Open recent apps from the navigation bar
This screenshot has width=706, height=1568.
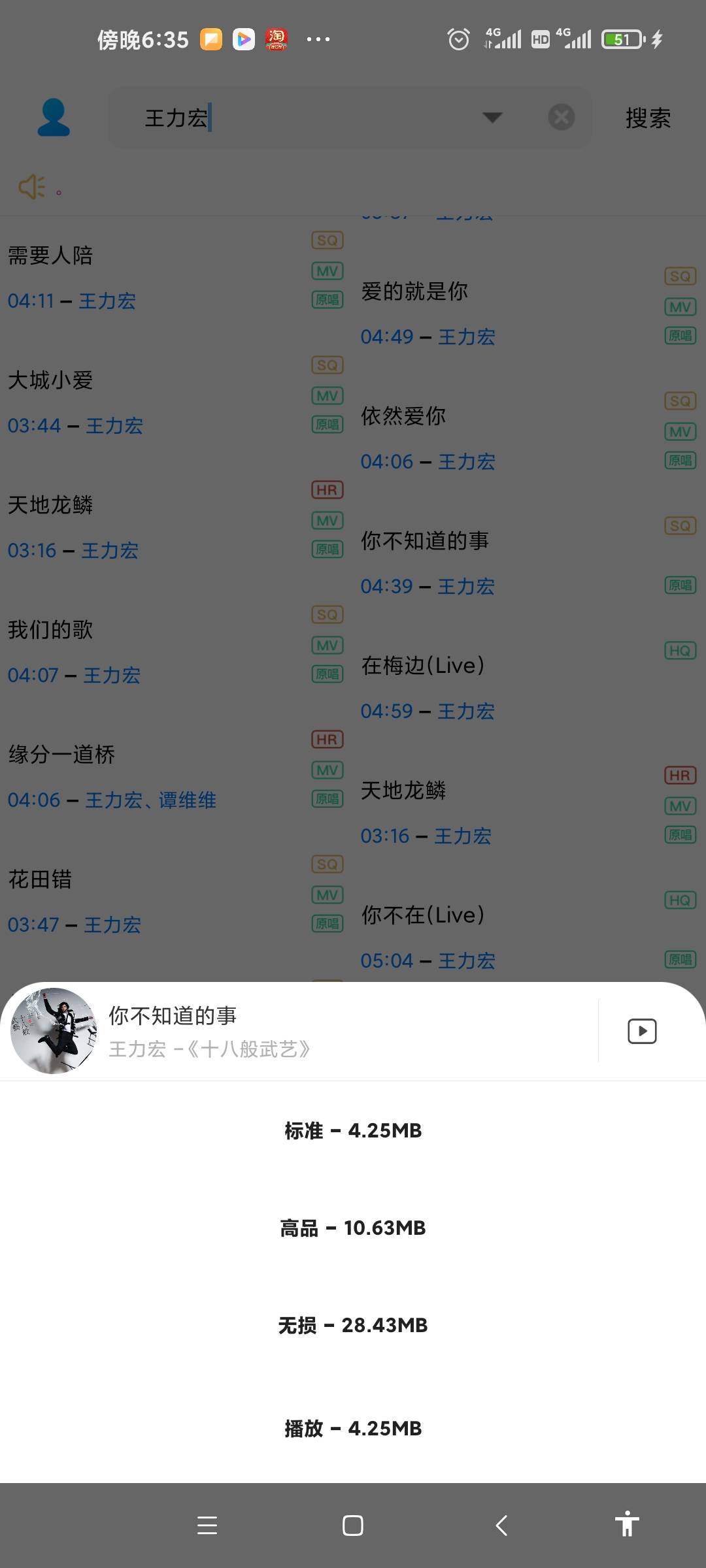coord(207,1526)
